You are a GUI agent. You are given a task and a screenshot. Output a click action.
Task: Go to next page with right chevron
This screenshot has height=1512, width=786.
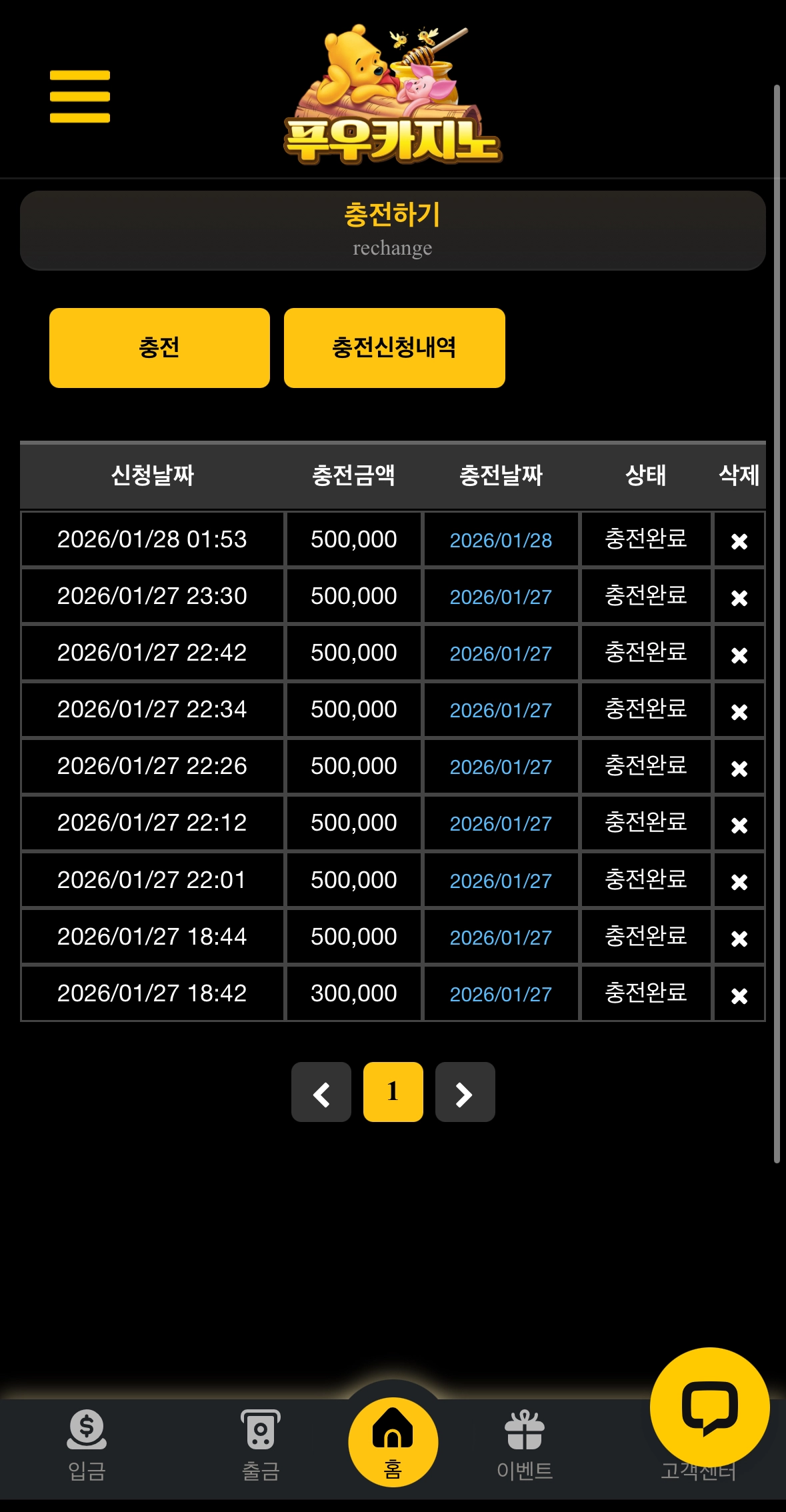[x=465, y=1092]
